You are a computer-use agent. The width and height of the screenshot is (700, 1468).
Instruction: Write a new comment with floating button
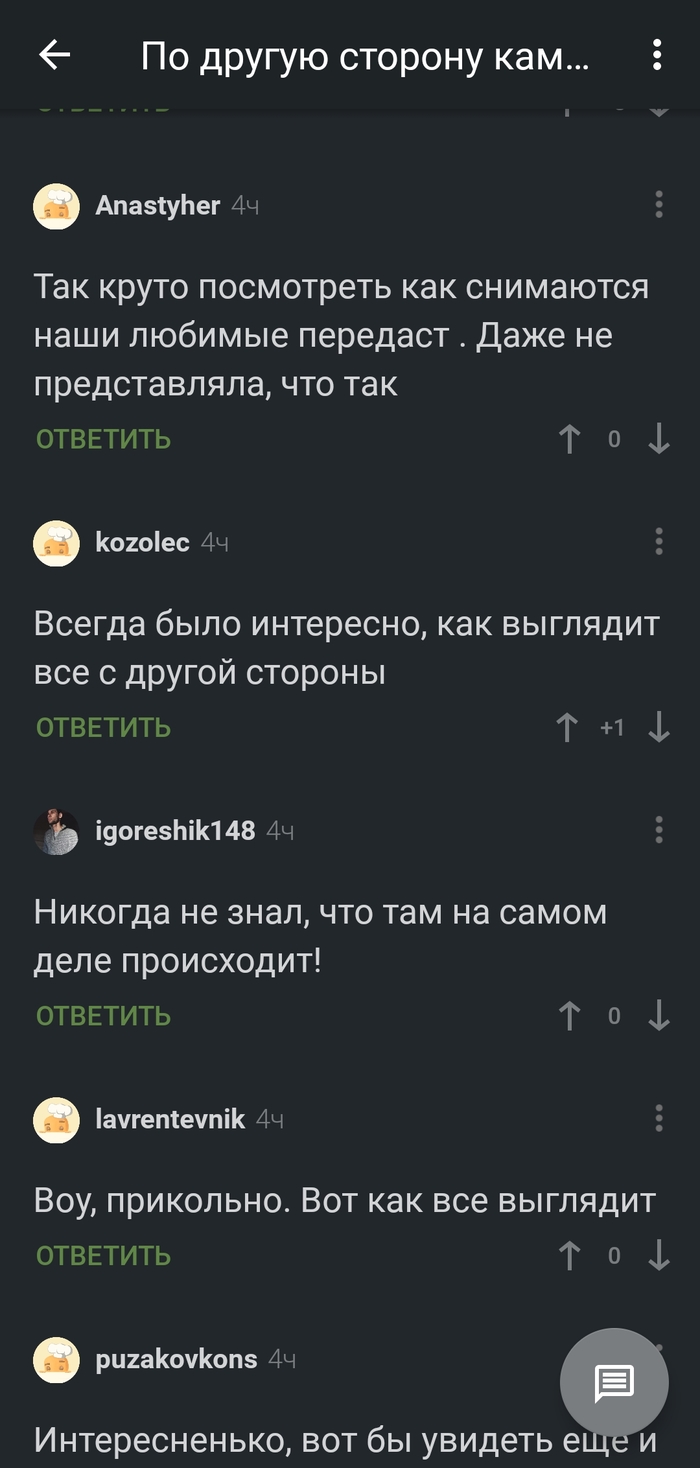point(614,1382)
